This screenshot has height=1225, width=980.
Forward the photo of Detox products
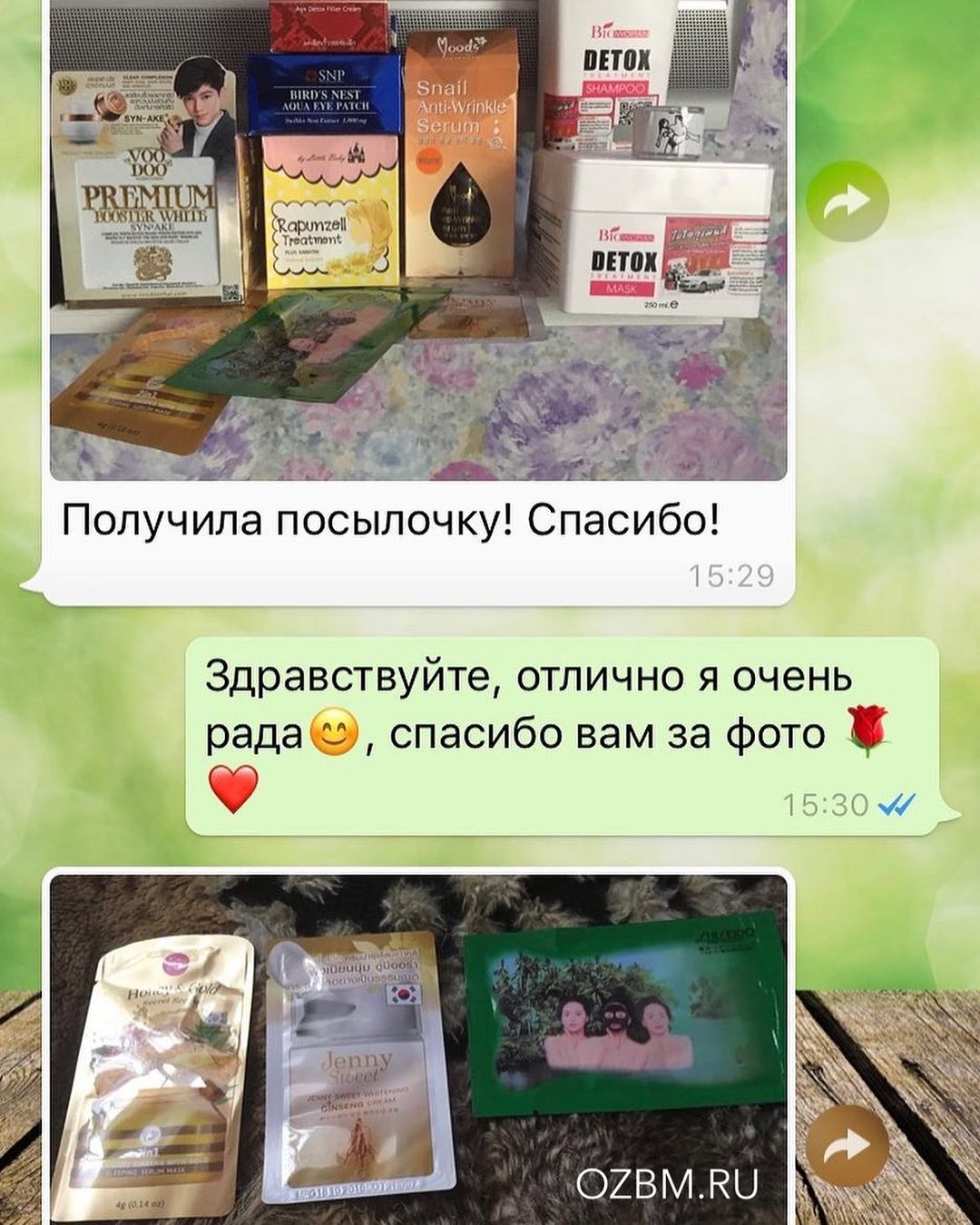(x=847, y=201)
